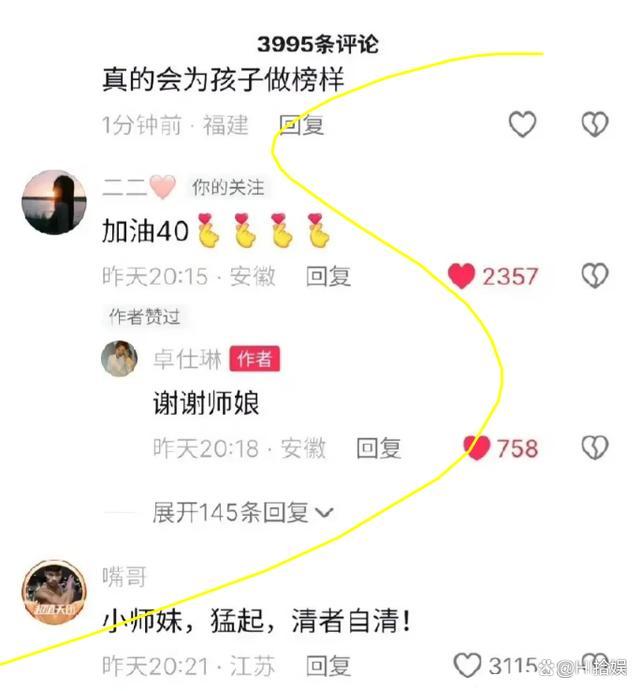The width and height of the screenshot is (640, 691).
Task: Open 卓仕琳's author avatar
Action: point(119,358)
